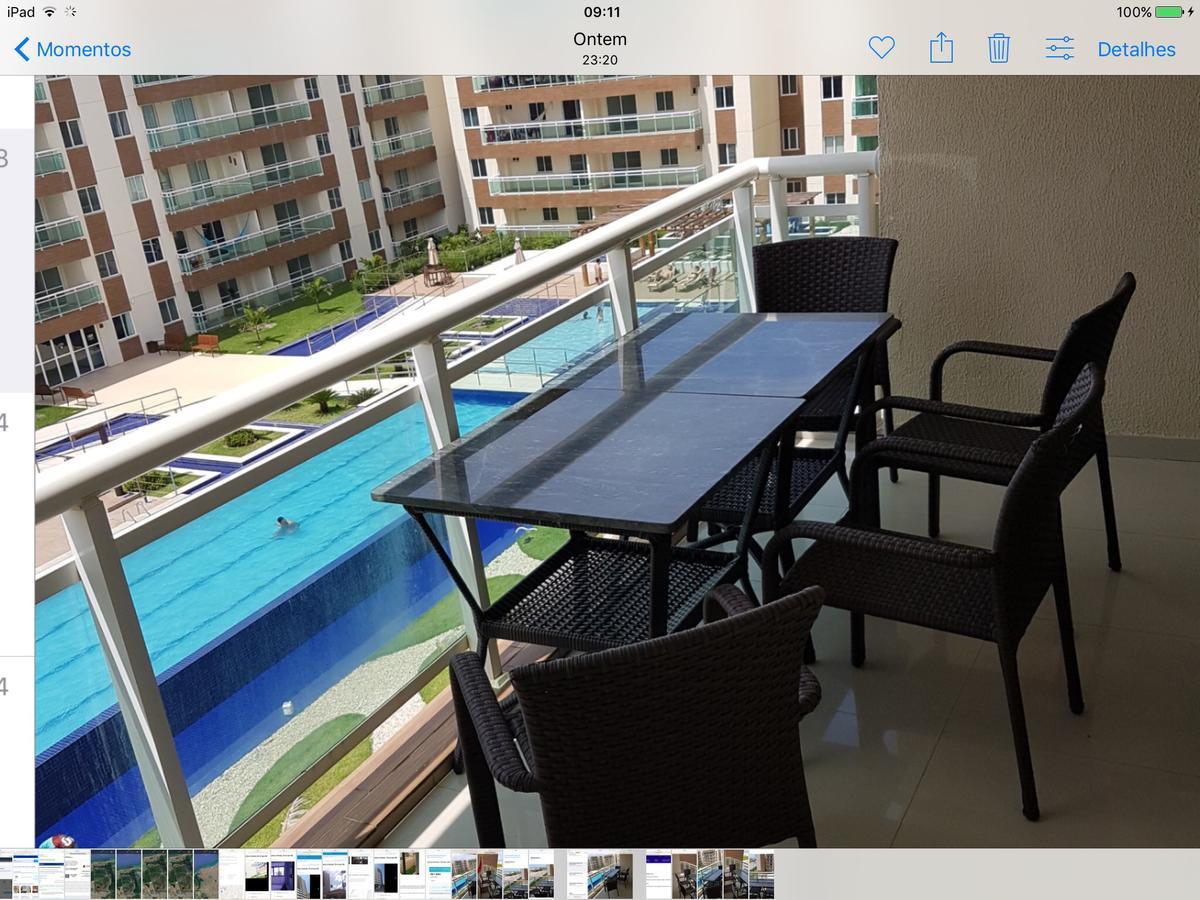Open Detalhes for this photo
Screen dimensions: 1200x900
click(1136, 49)
